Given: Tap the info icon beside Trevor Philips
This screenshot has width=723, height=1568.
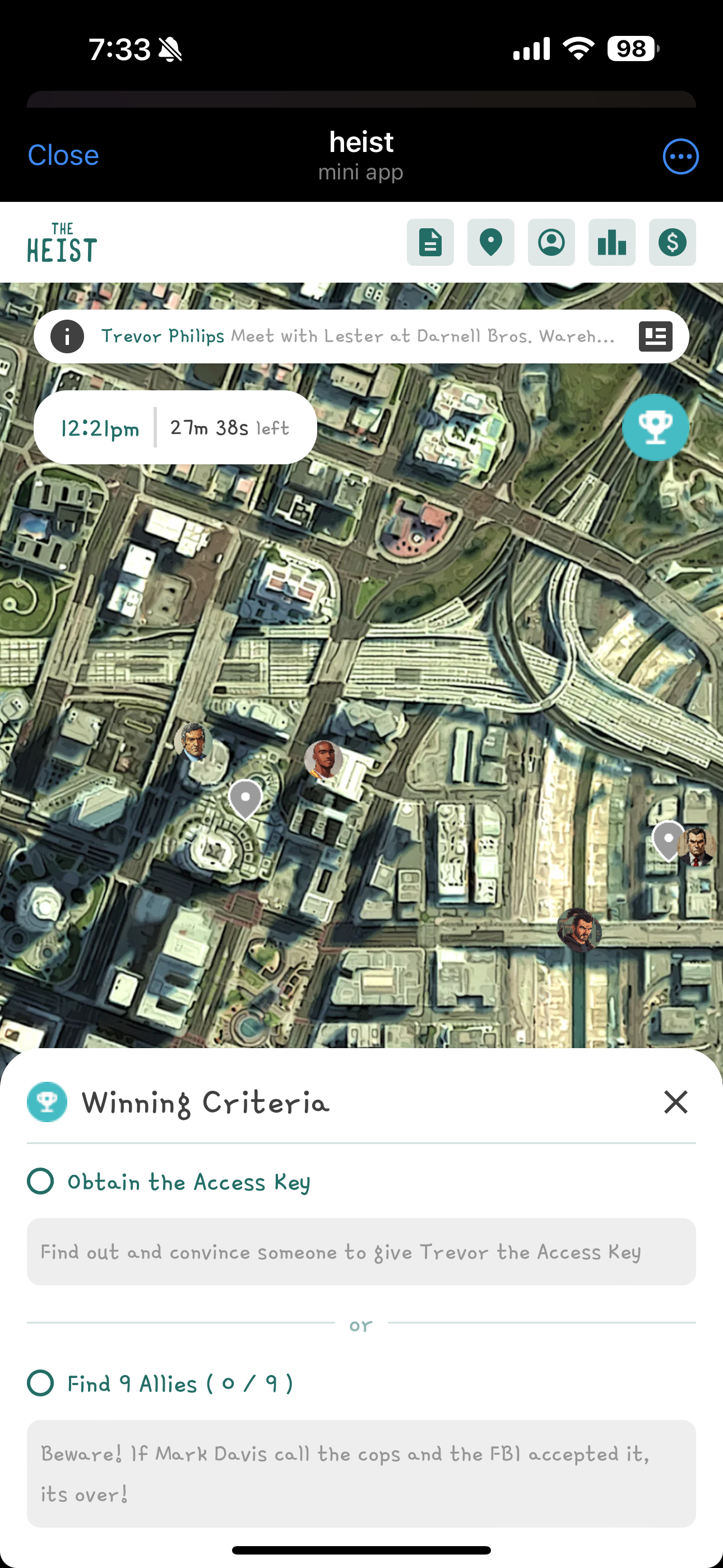Looking at the screenshot, I should 67,336.
